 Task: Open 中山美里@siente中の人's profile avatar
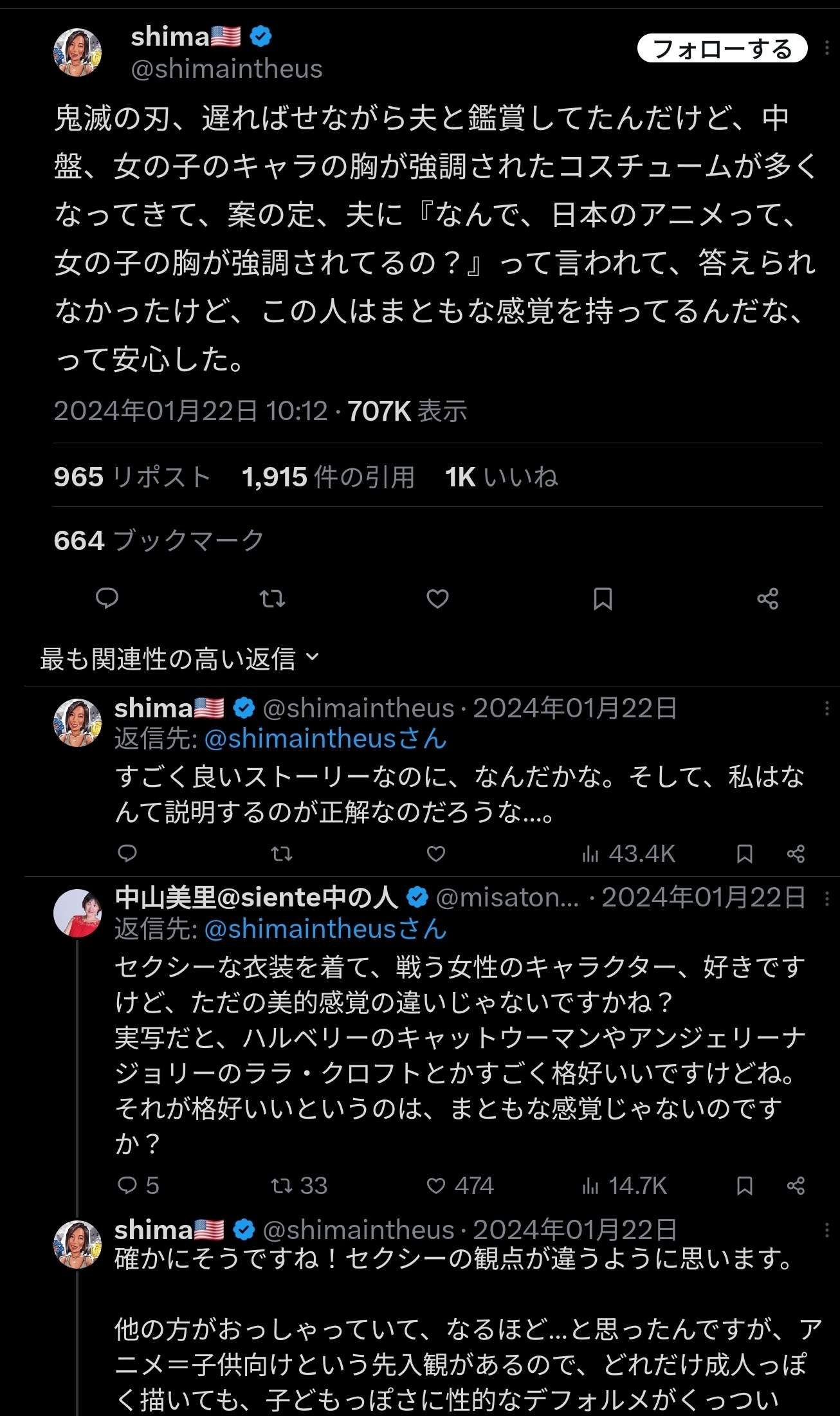click(x=77, y=914)
